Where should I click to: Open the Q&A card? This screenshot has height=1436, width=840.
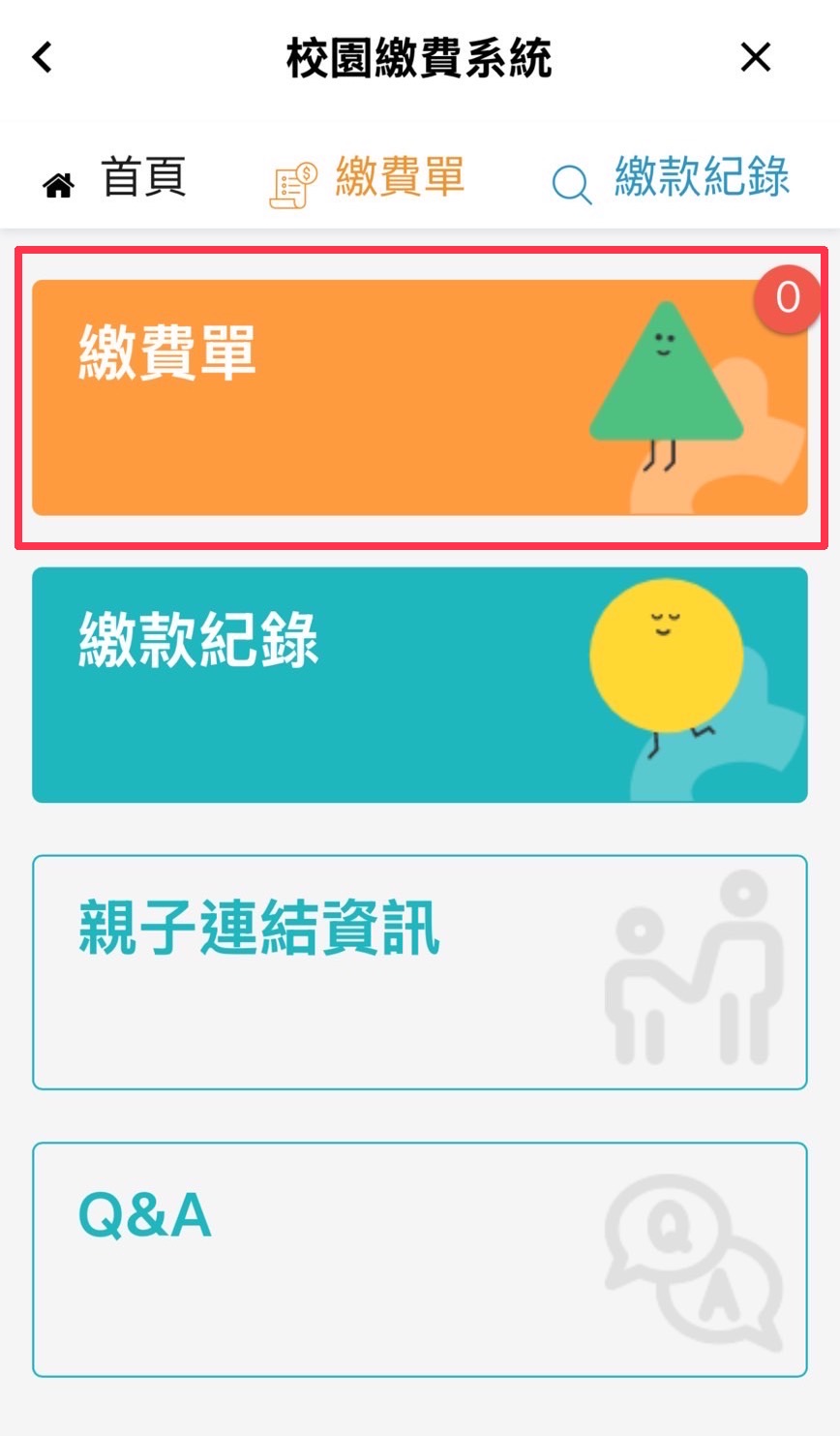419,1259
